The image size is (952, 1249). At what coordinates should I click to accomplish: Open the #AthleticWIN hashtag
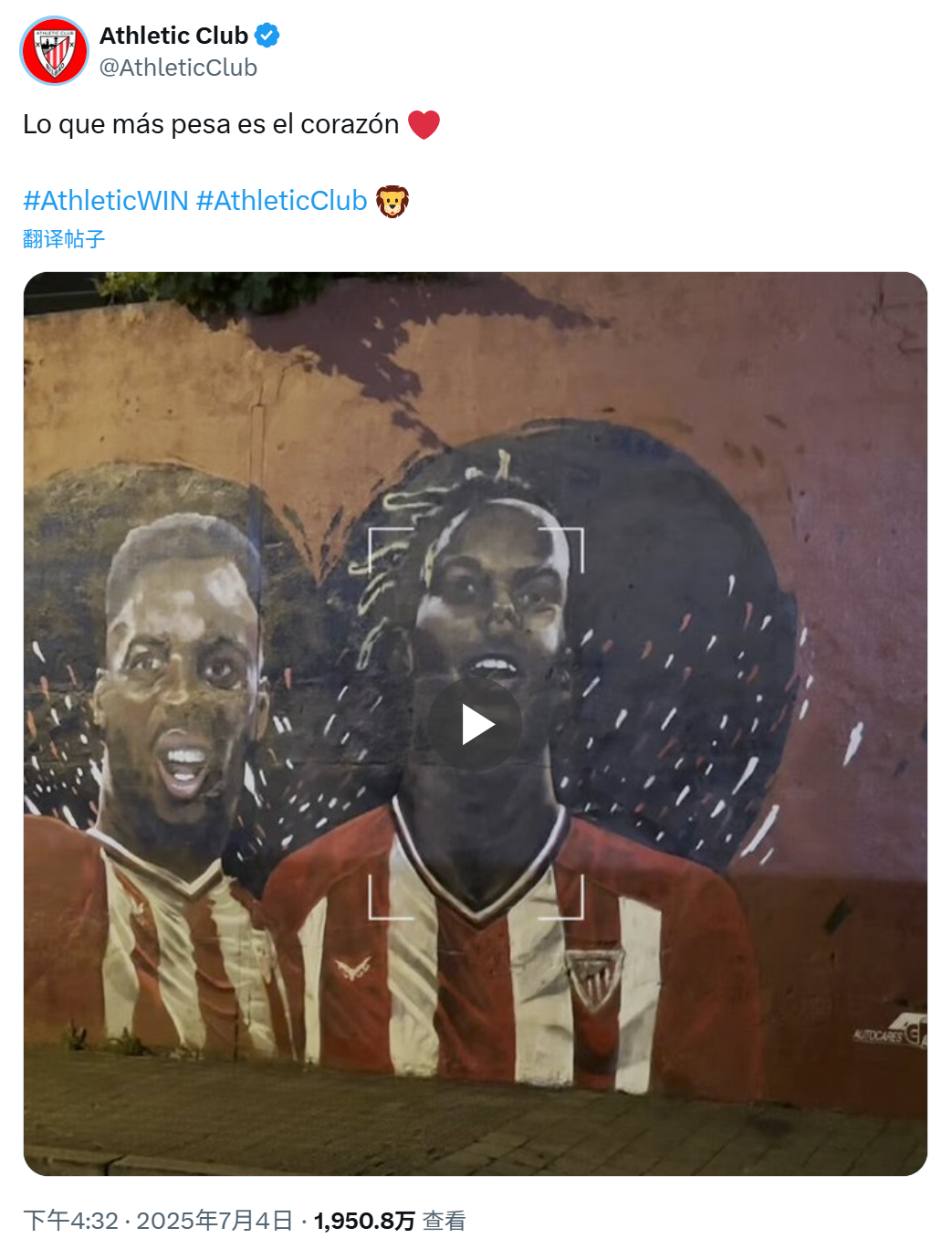point(106,201)
